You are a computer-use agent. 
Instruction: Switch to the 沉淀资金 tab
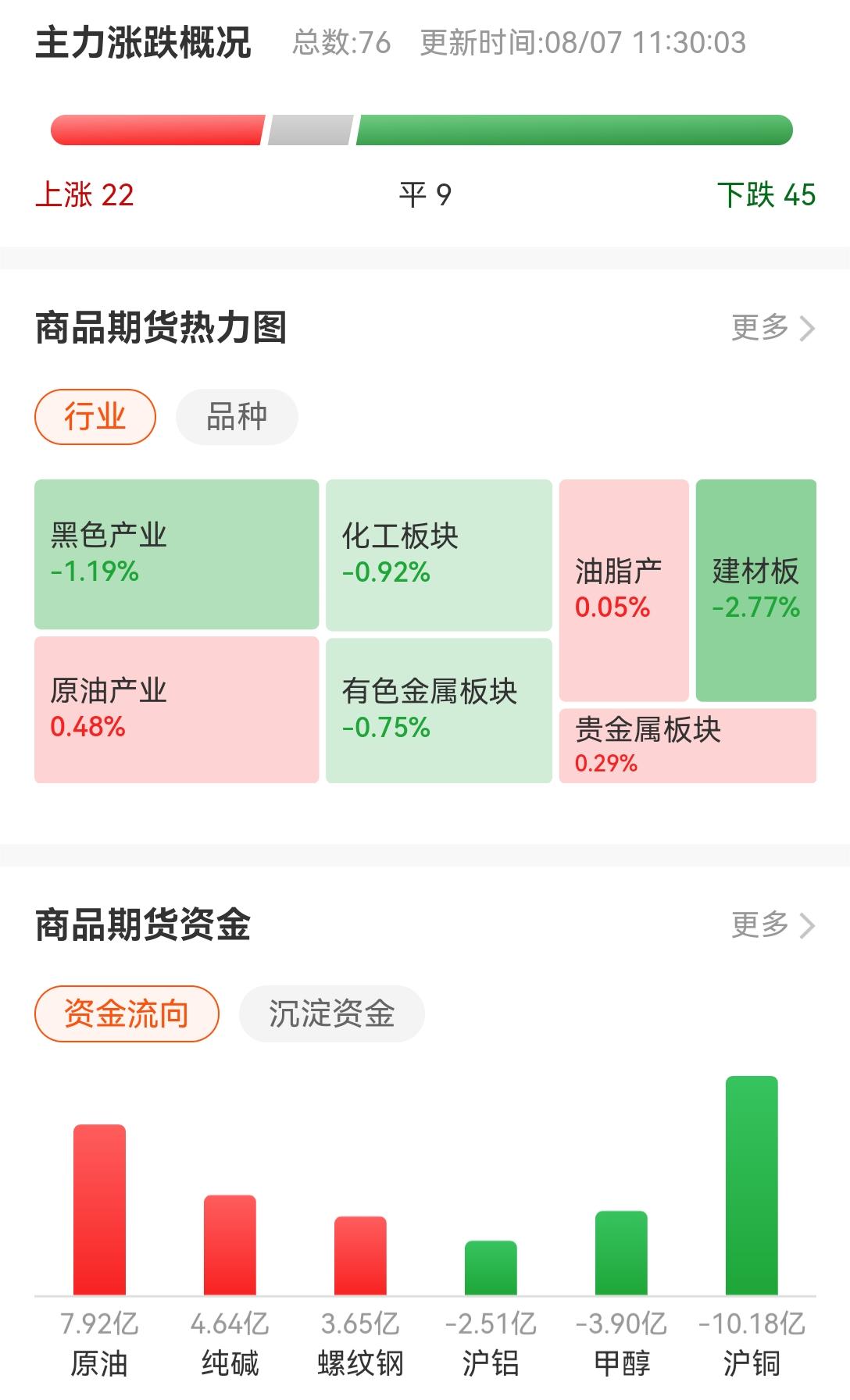click(x=331, y=1013)
